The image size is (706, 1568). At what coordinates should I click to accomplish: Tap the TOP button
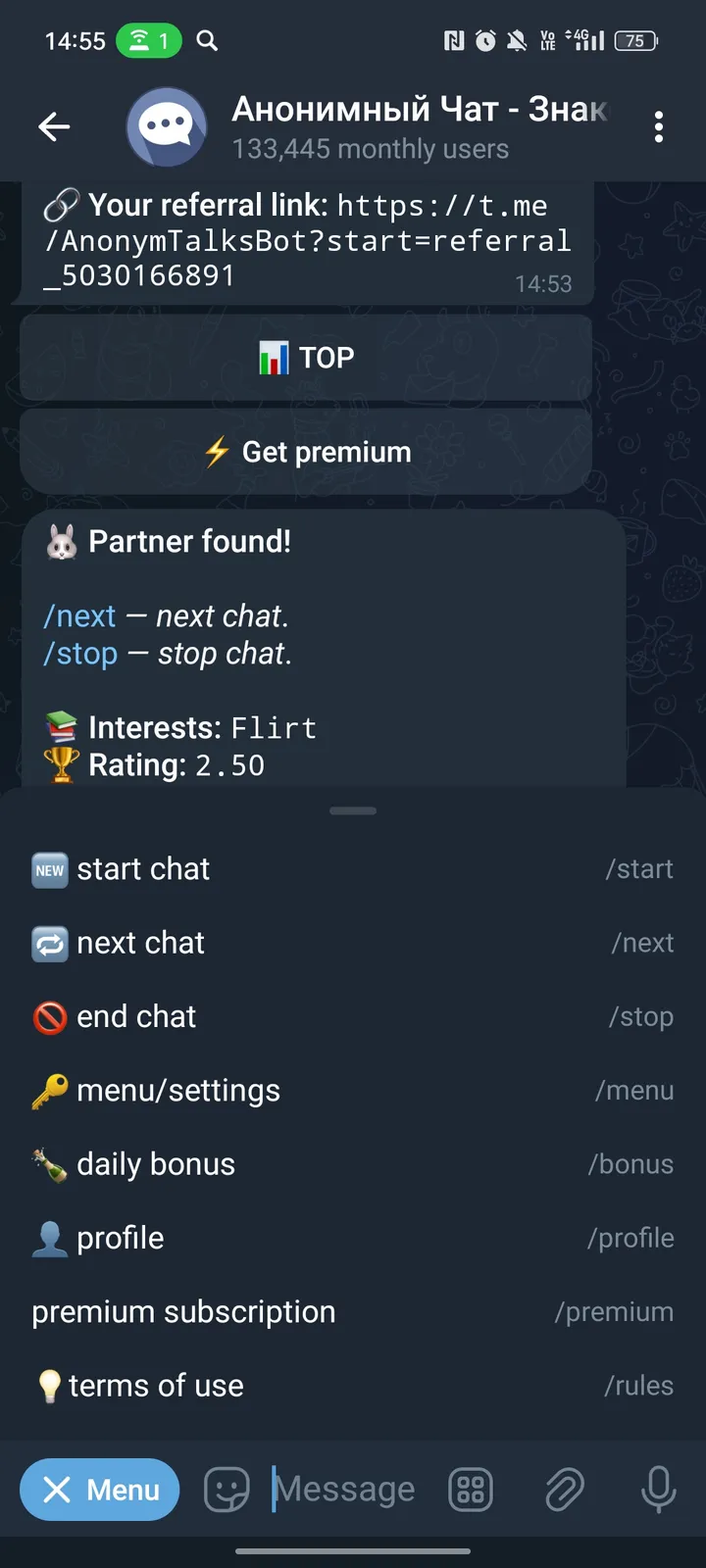(x=305, y=357)
